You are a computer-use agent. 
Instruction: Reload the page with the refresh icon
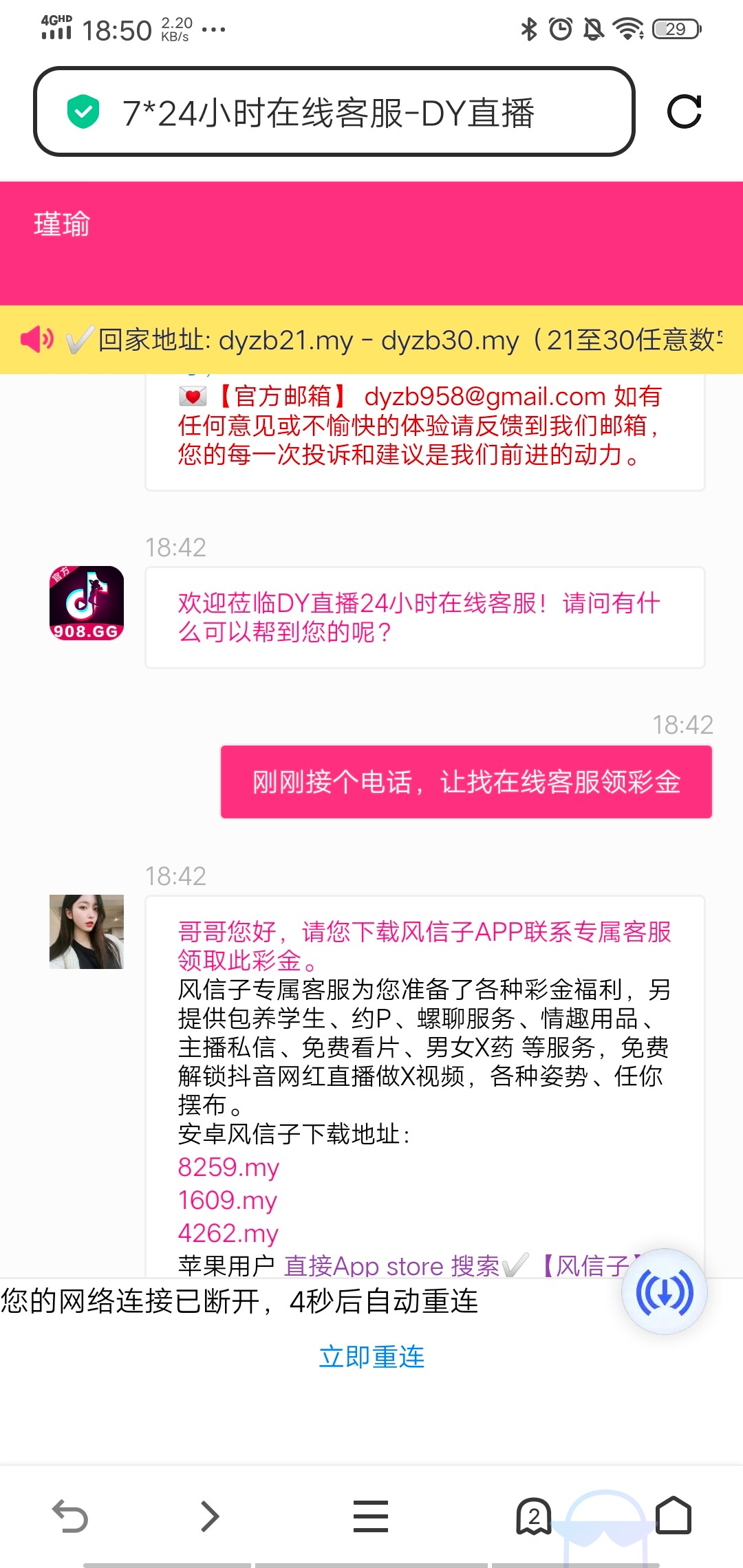[684, 111]
